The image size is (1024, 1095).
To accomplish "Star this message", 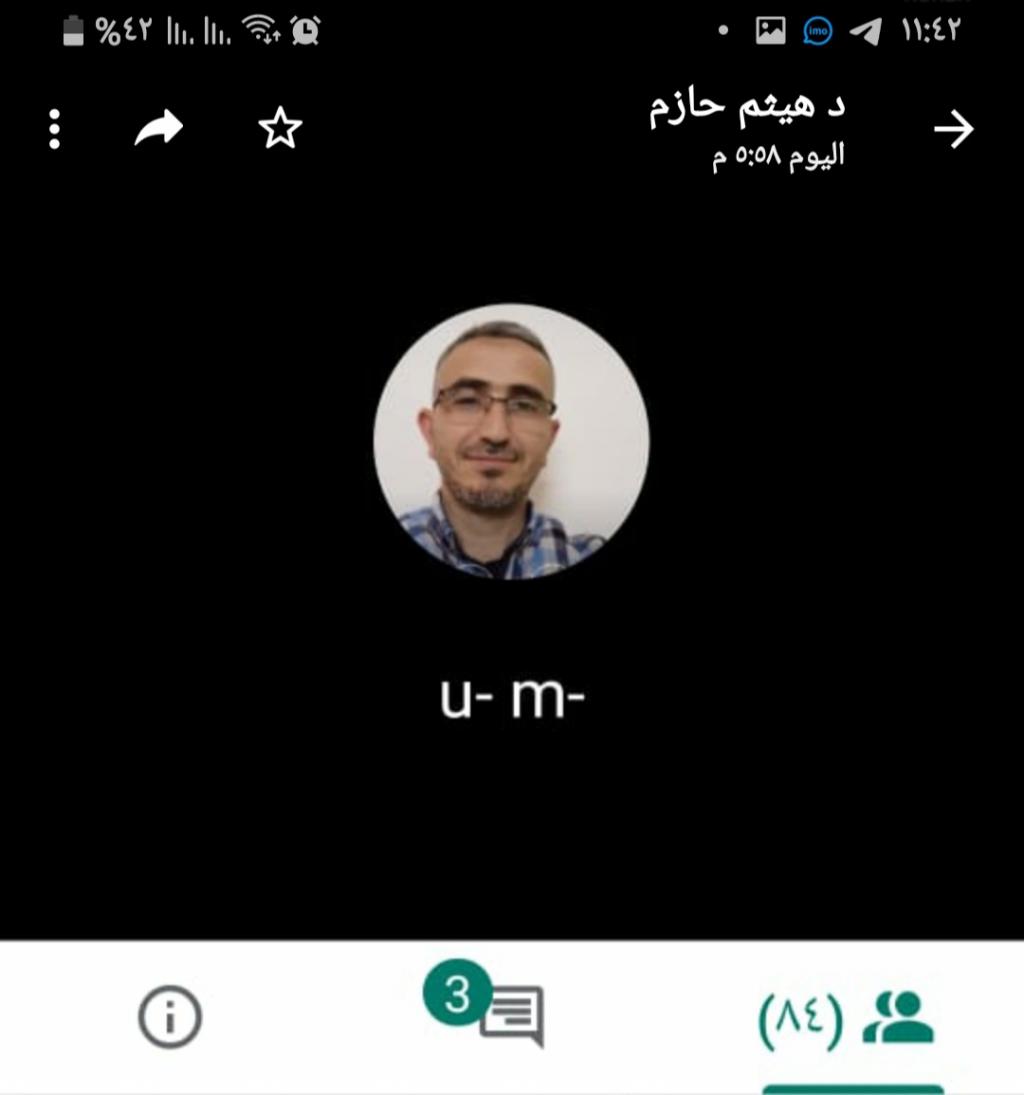I will (280, 129).
